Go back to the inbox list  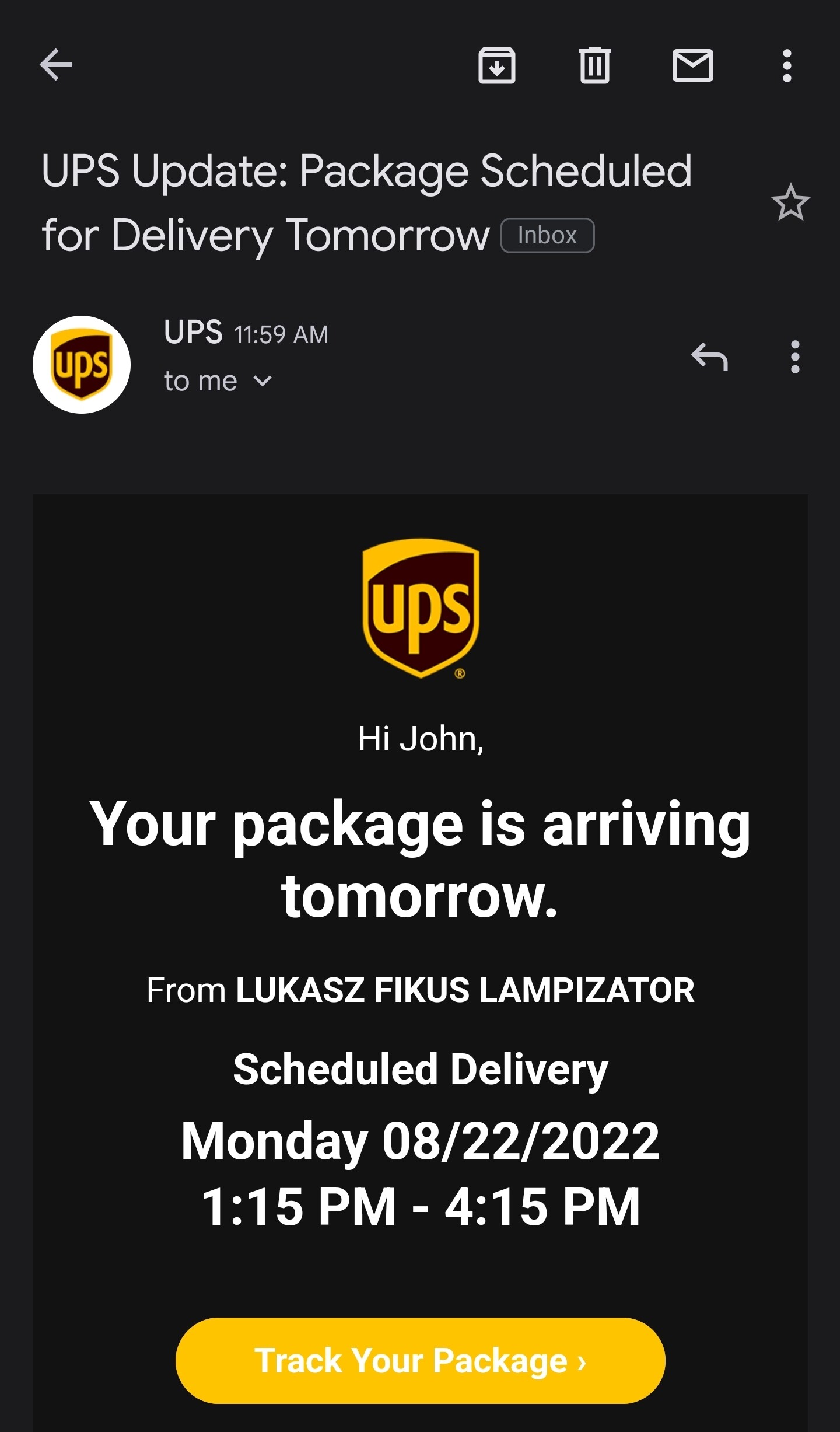point(56,64)
